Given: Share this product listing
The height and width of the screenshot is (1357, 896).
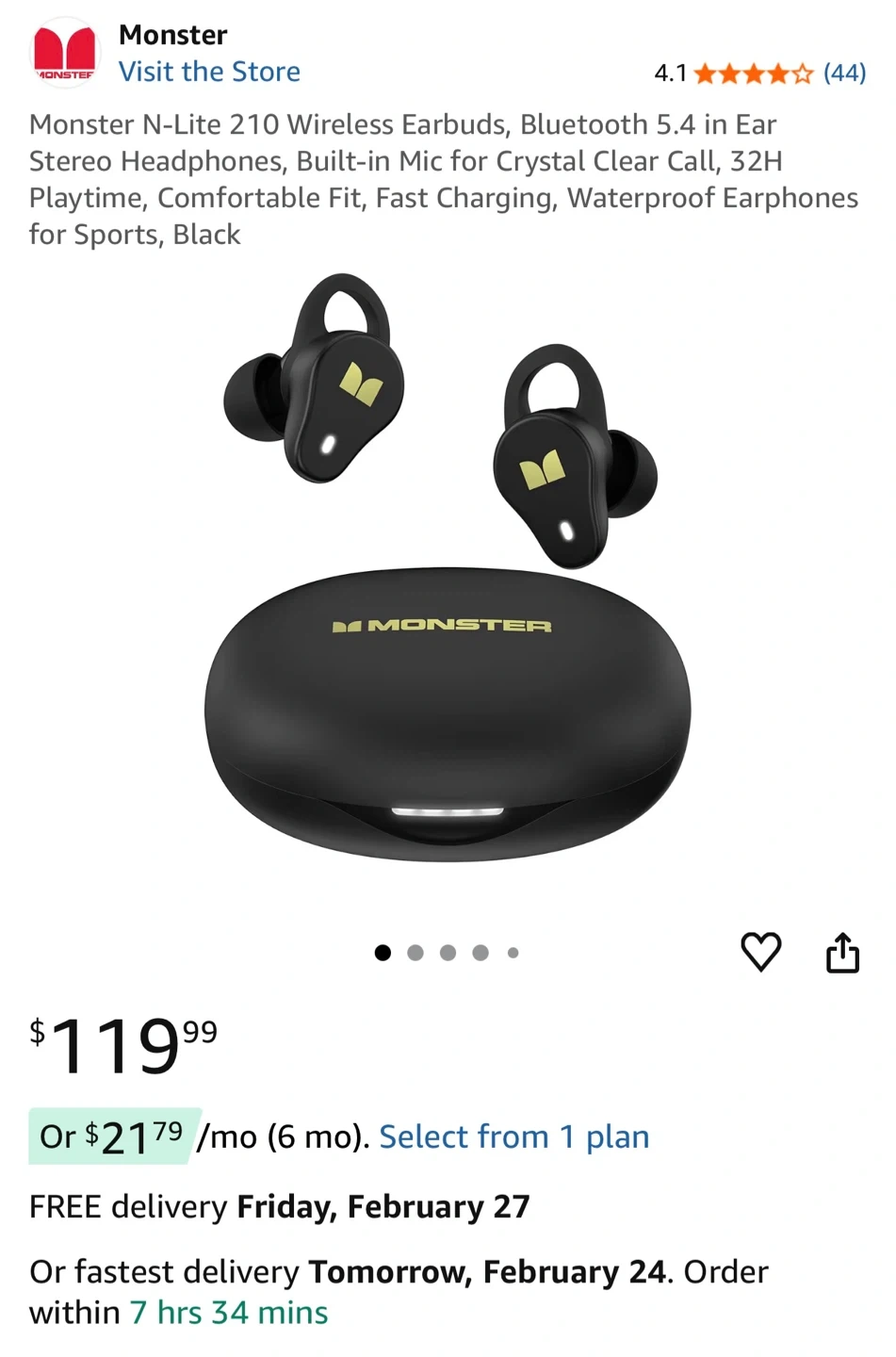Looking at the screenshot, I should (x=842, y=952).
